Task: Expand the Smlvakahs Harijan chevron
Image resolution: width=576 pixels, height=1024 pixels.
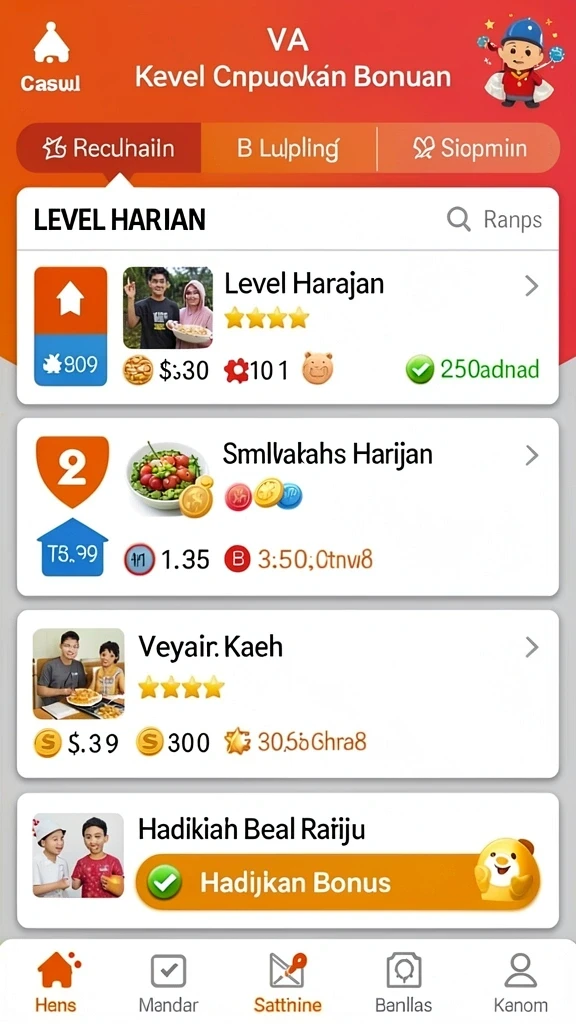Action: 532,455
